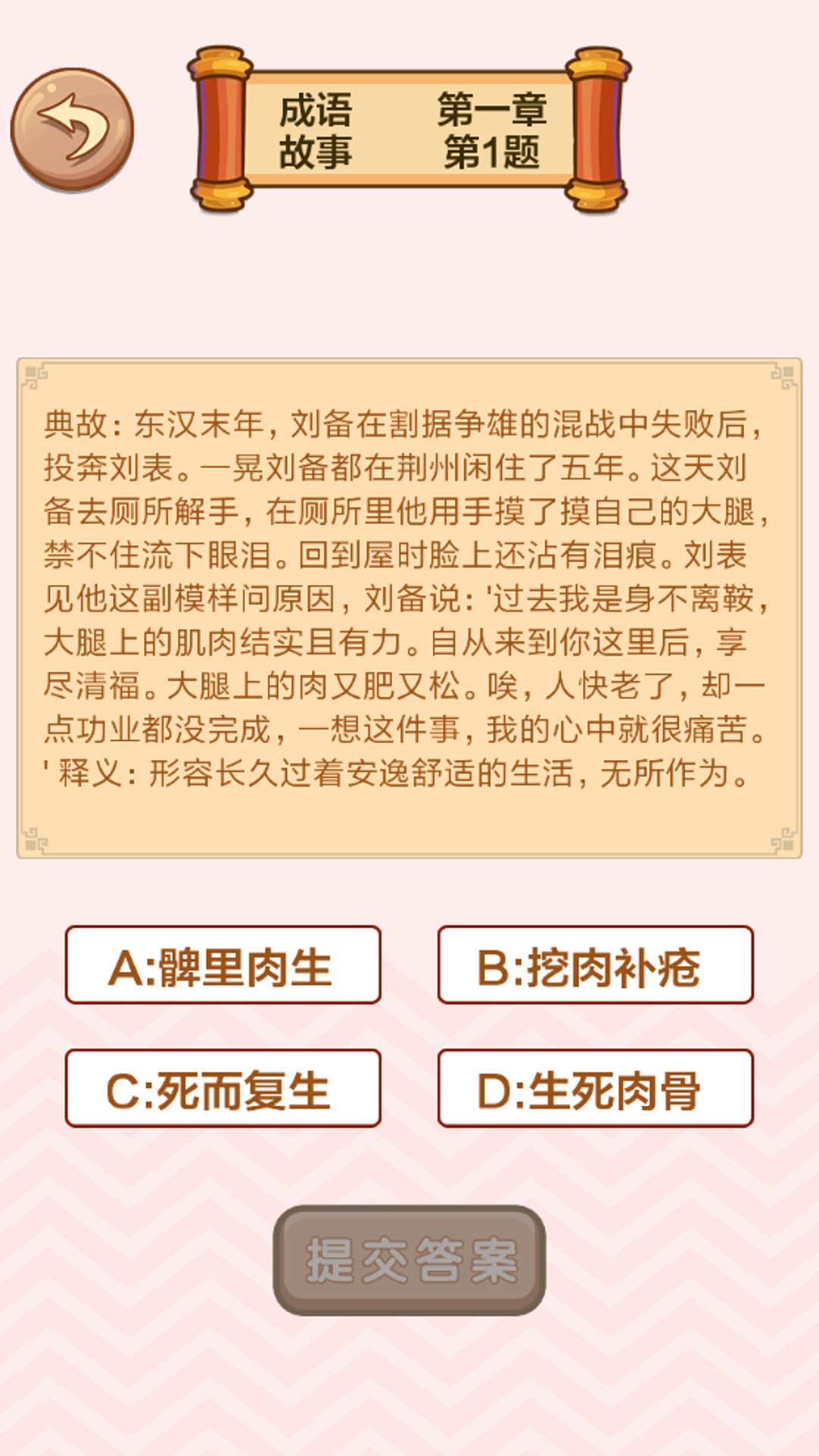Click the left scroll roller decoration
This screenshot has width=819, height=1456.
[218, 127]
